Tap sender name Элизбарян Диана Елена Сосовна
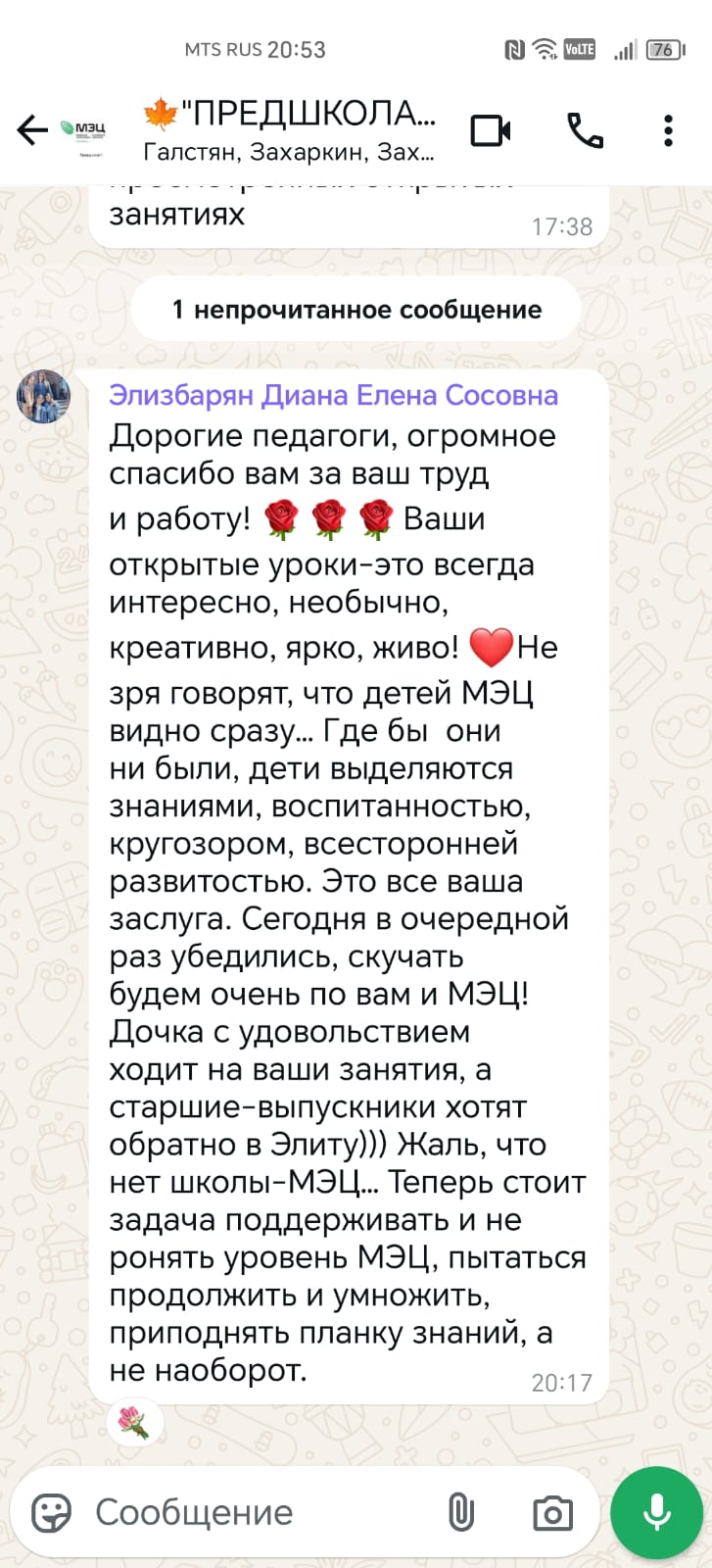 [333, 395]
